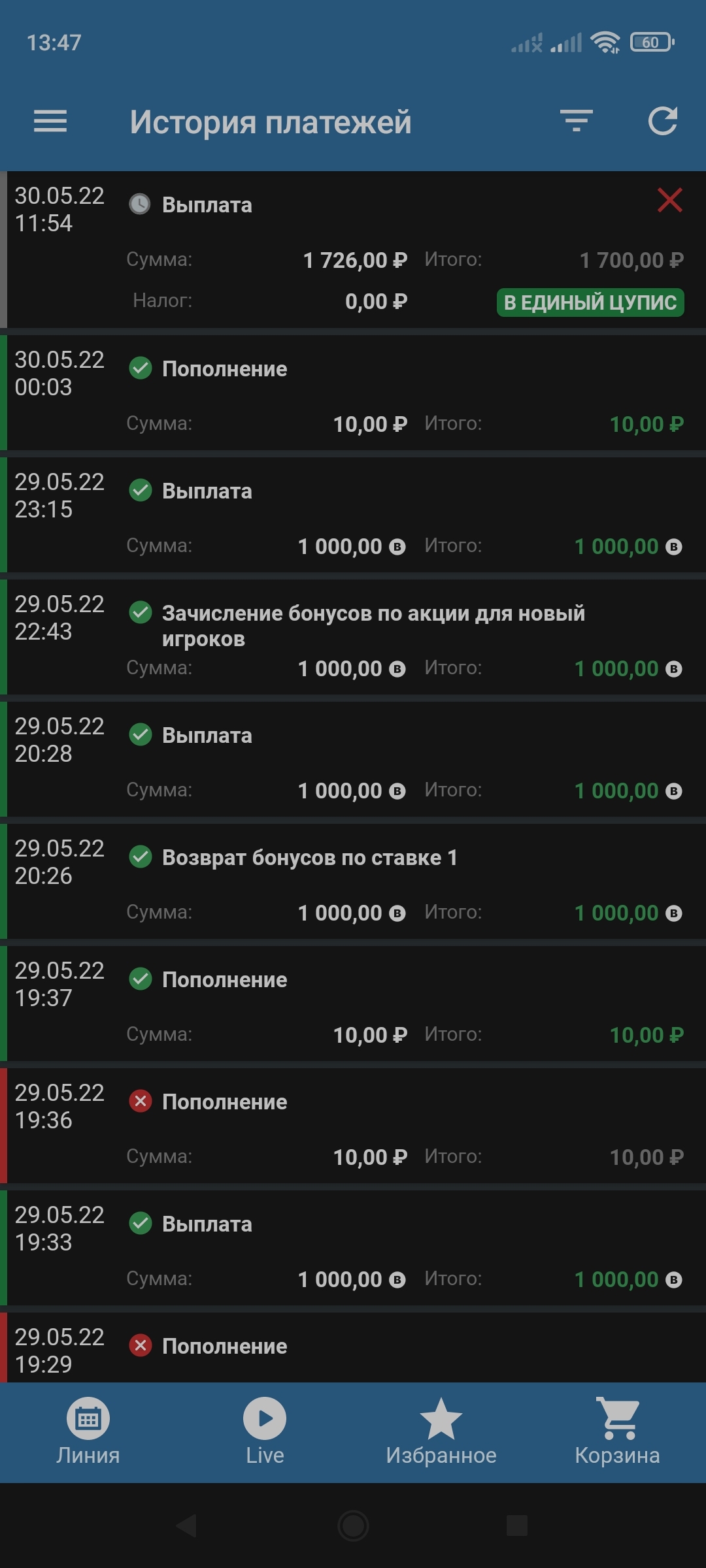Open the payment history filter
The width and height of the screenshot is (706, 1568).
click(x=576, y=121)
